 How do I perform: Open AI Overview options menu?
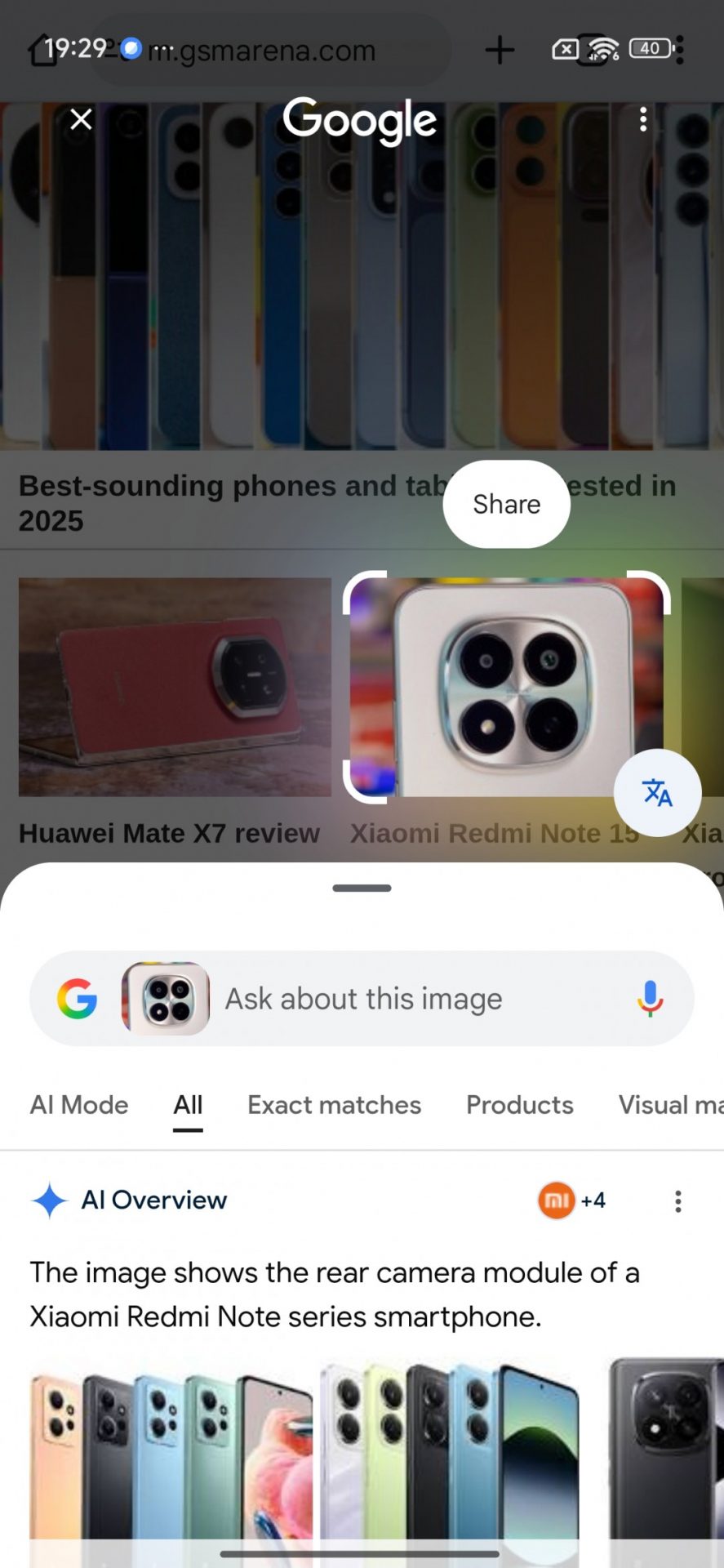click(677, 1200)
